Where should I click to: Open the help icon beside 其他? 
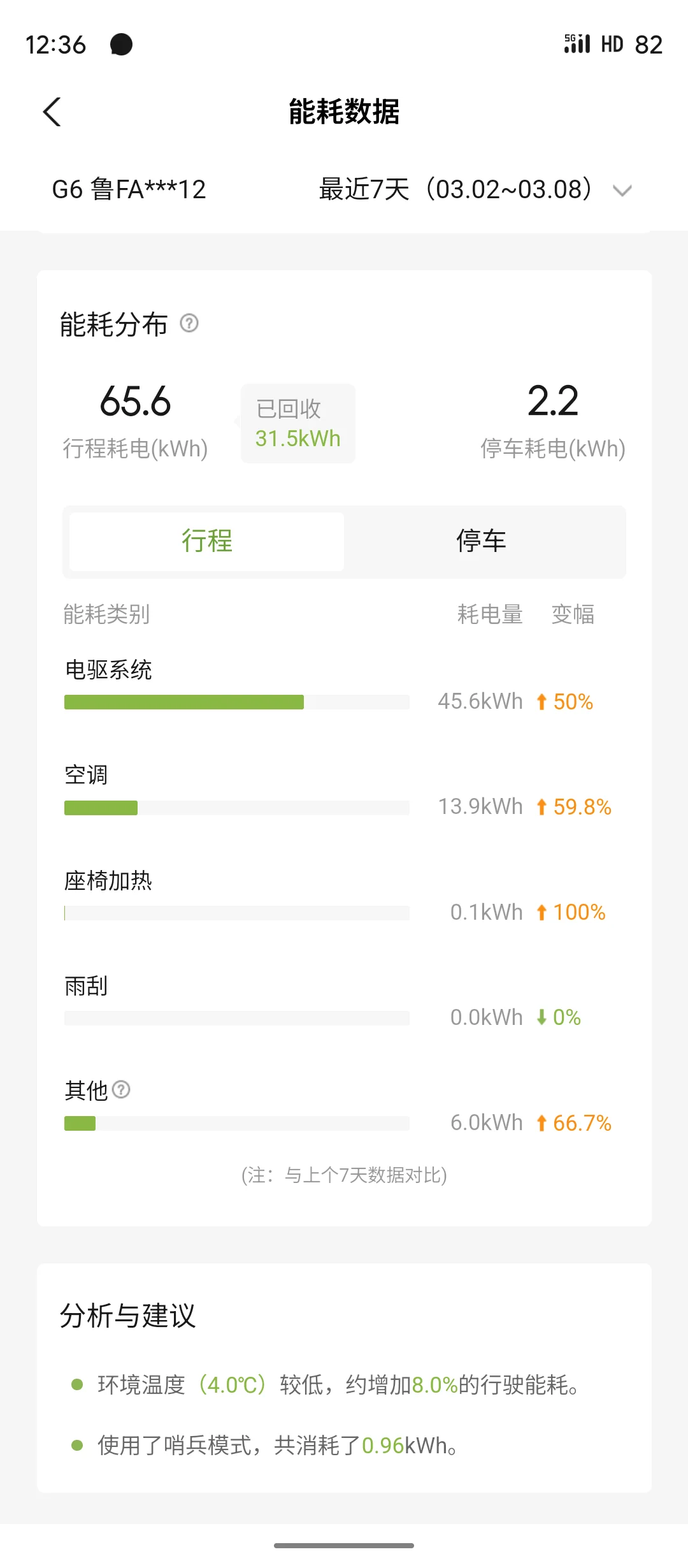click(x=121, y=1090)
